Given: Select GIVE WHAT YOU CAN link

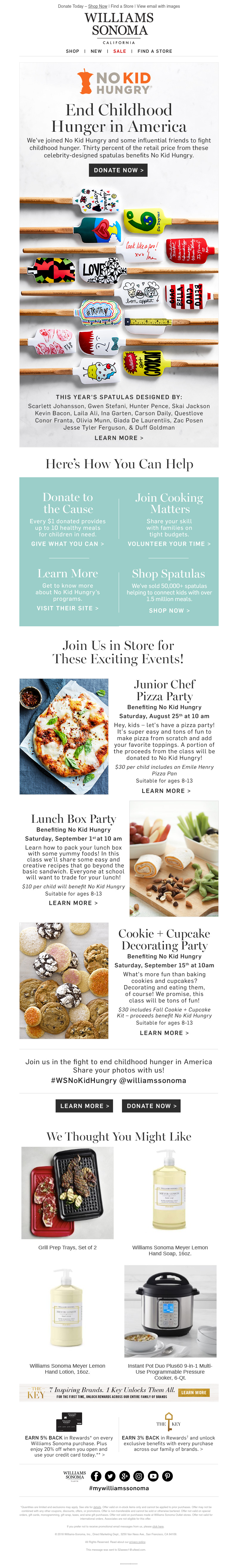Looking at the screenshot, I should (68, 543).
